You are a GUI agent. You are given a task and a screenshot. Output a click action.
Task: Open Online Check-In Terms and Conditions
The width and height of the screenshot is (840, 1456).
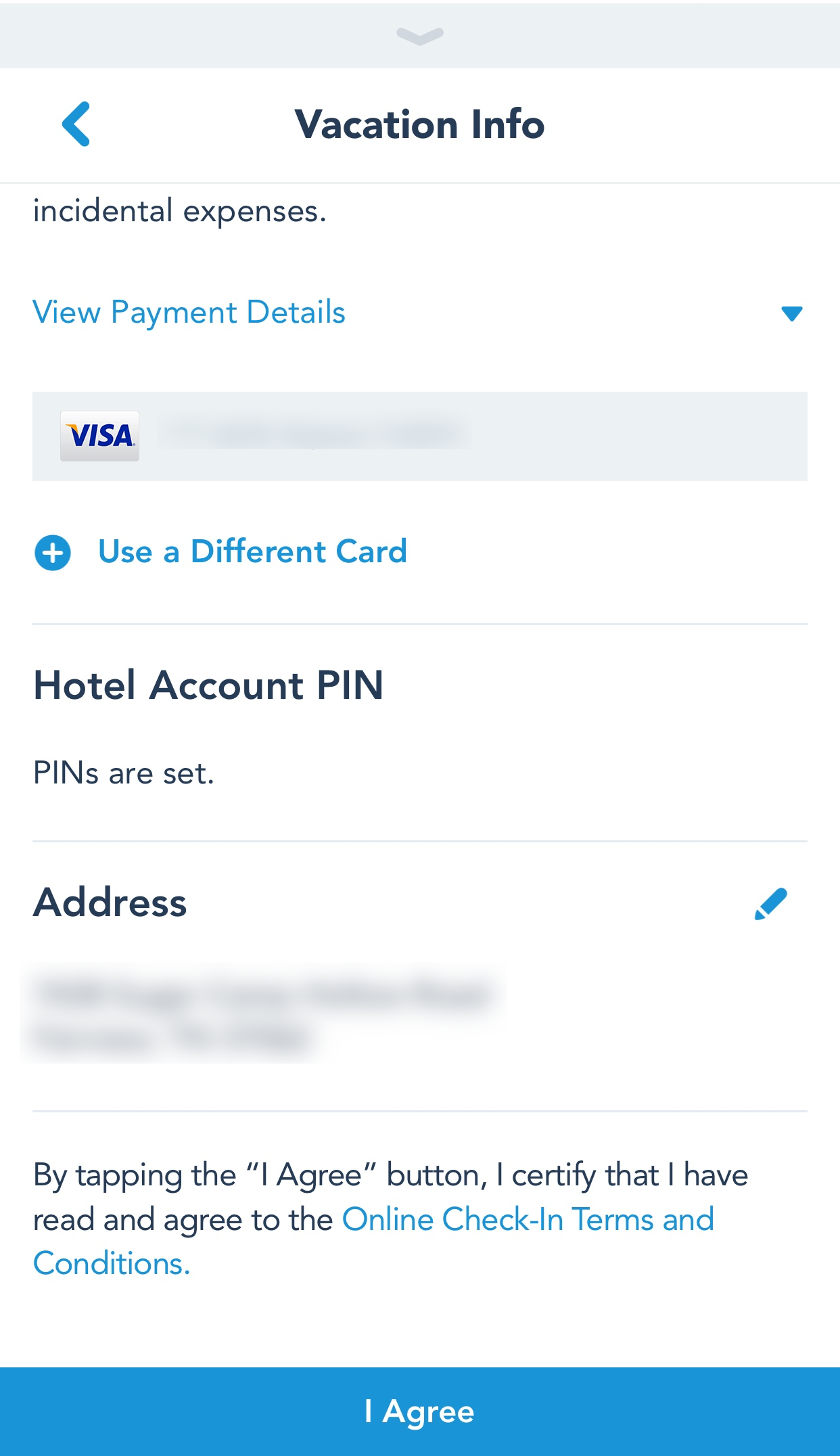click(x=528, y=1220)
